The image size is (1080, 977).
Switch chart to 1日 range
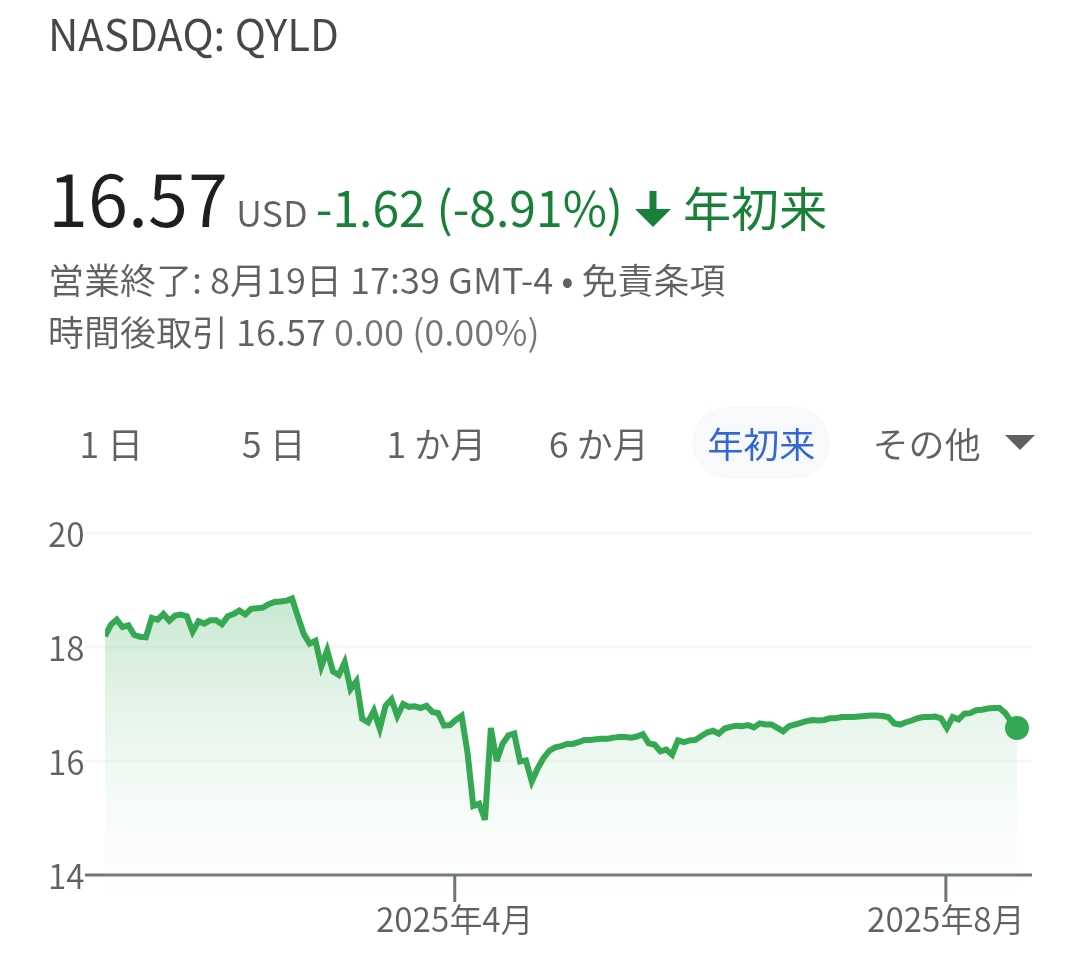click(x=110, y=445)
